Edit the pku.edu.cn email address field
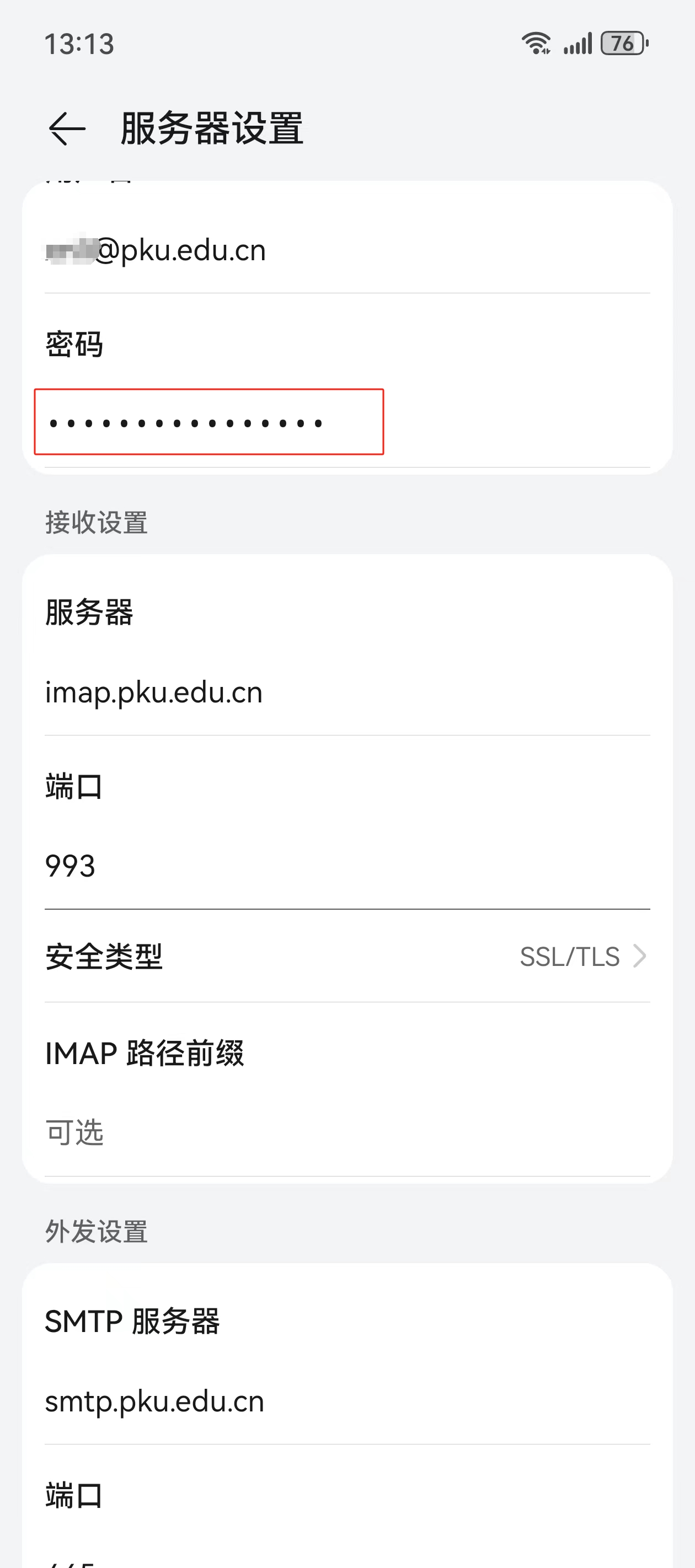 347,251
